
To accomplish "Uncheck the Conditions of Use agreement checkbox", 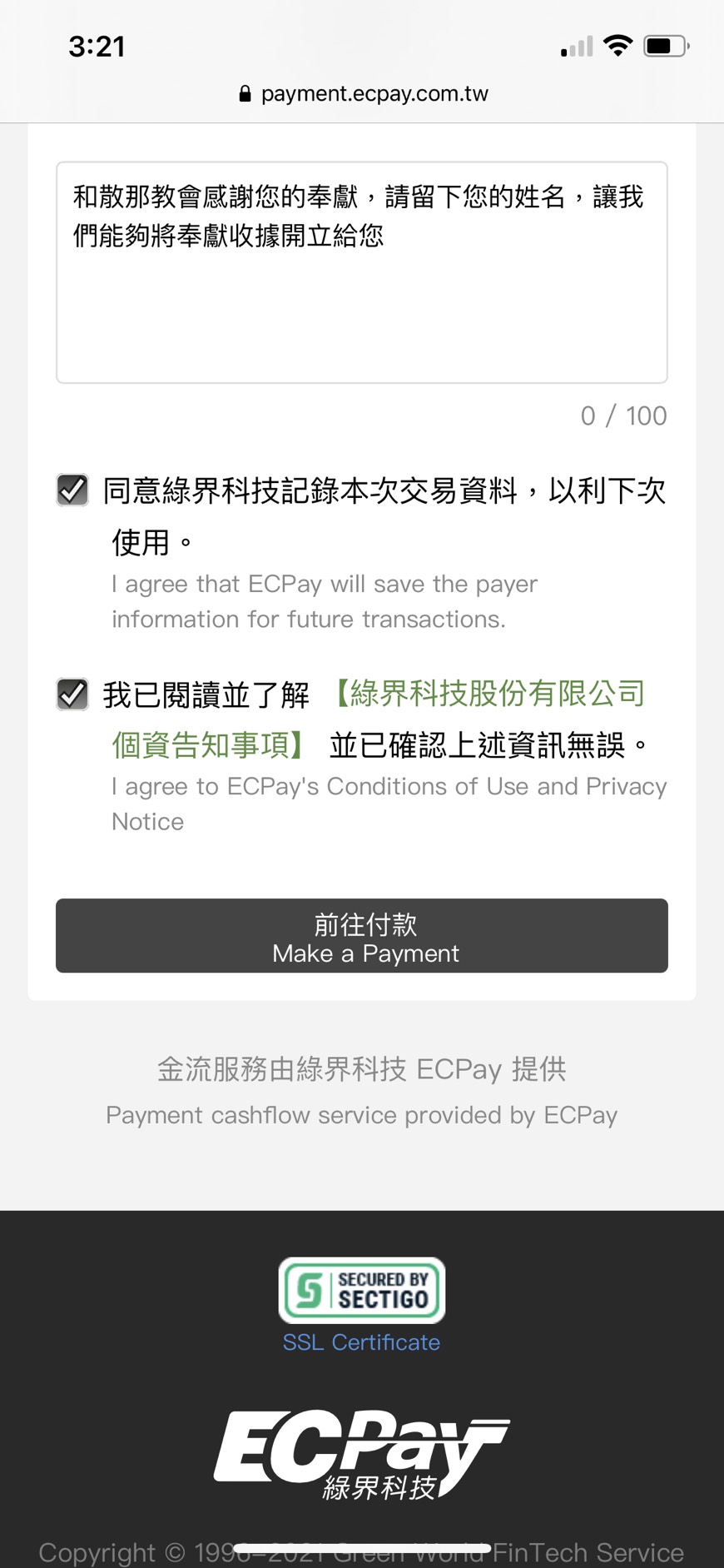I will [72, 694].
